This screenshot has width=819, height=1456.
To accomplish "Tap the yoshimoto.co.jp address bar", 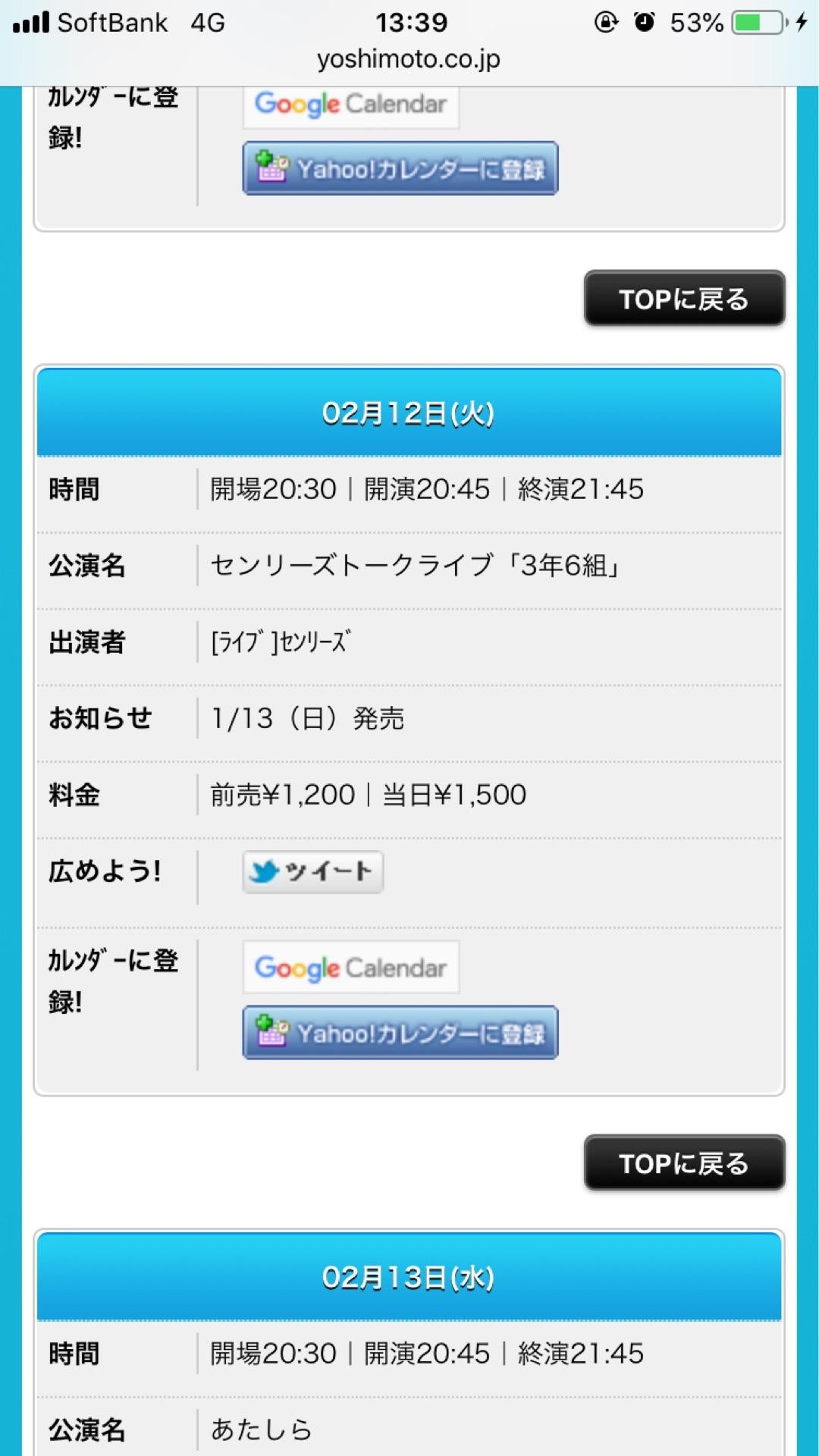I will point(409,59).
